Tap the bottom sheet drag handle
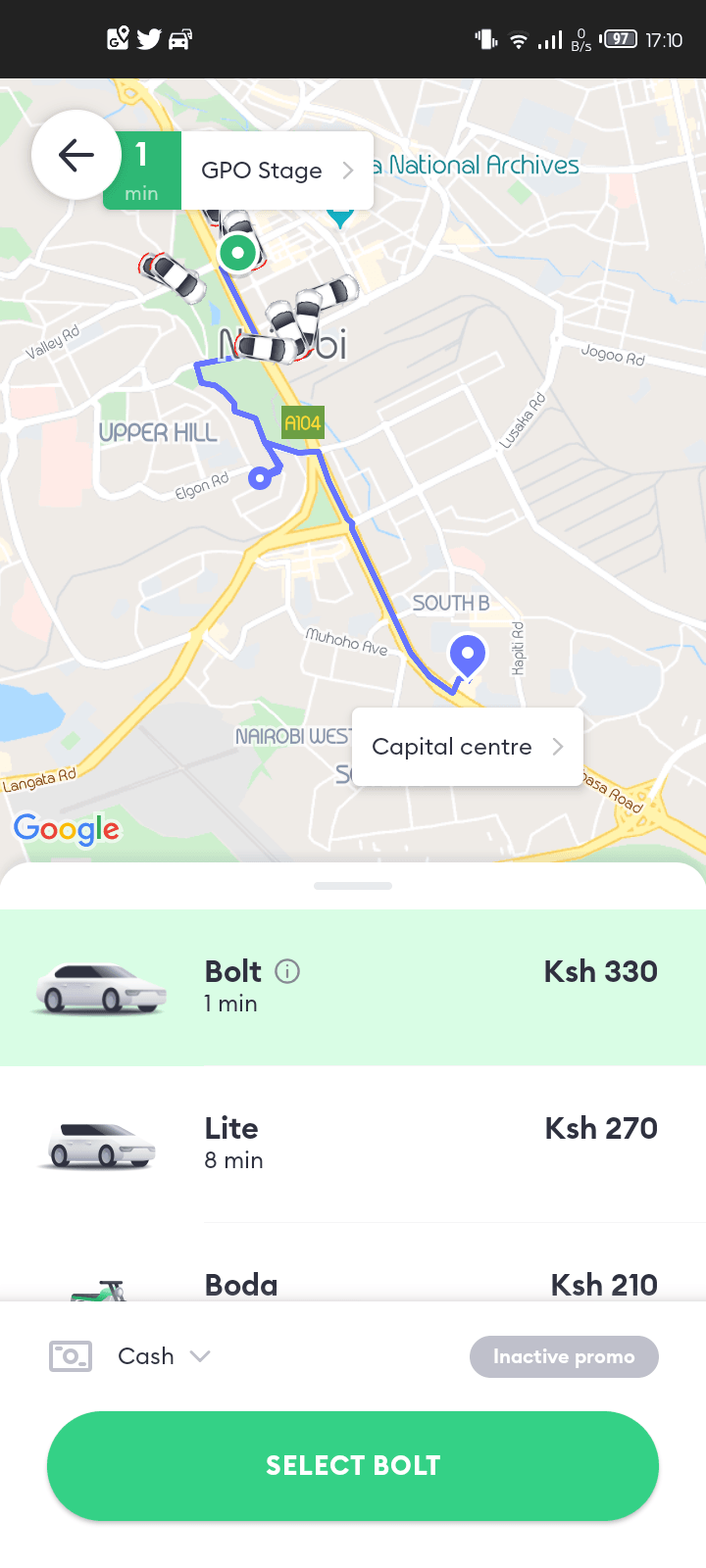706x1568 pixels. click(x=353, y=886)
